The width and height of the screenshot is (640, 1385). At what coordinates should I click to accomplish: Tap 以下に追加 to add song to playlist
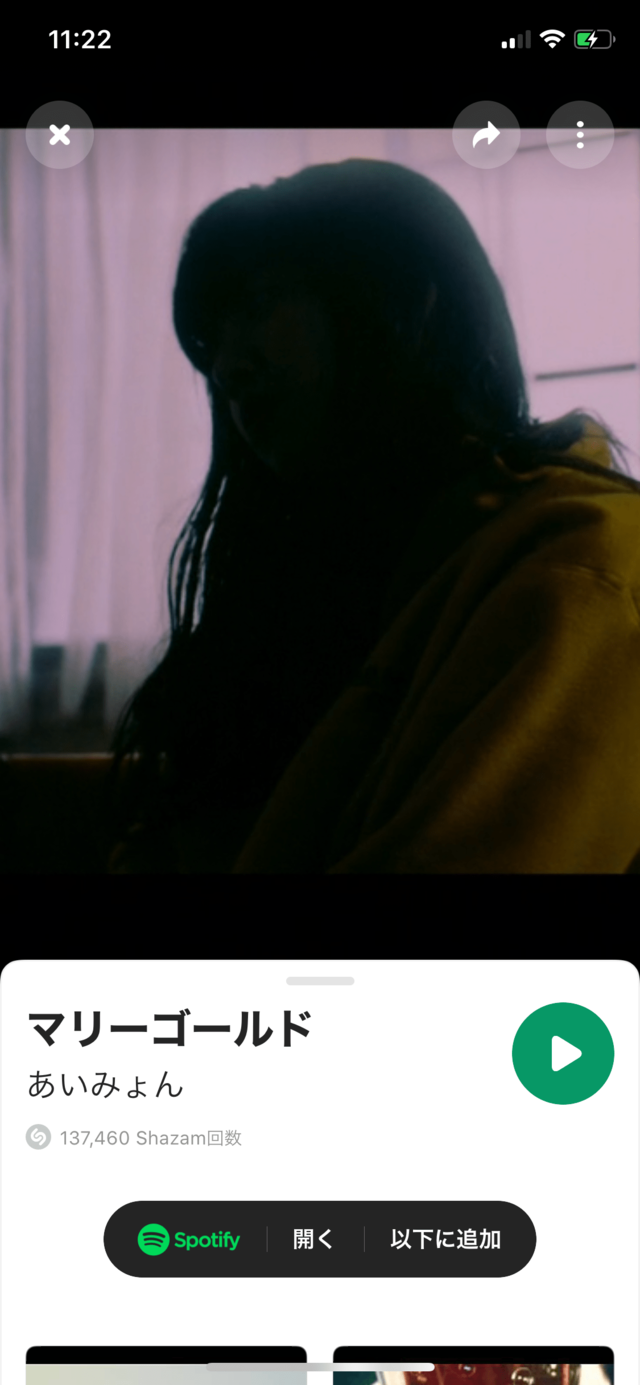(446, 1239)
